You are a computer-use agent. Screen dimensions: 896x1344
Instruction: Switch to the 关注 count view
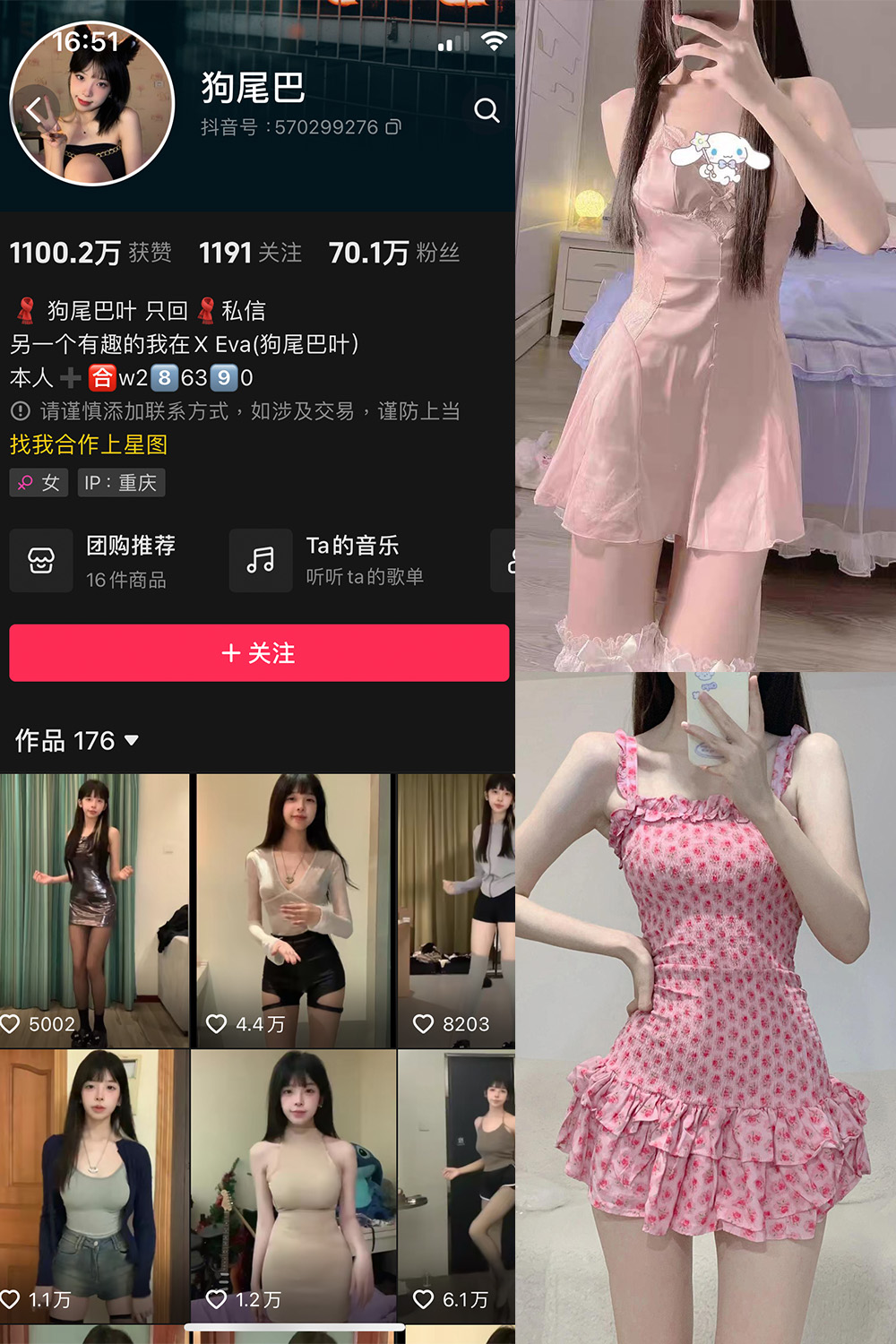[249, 253]
